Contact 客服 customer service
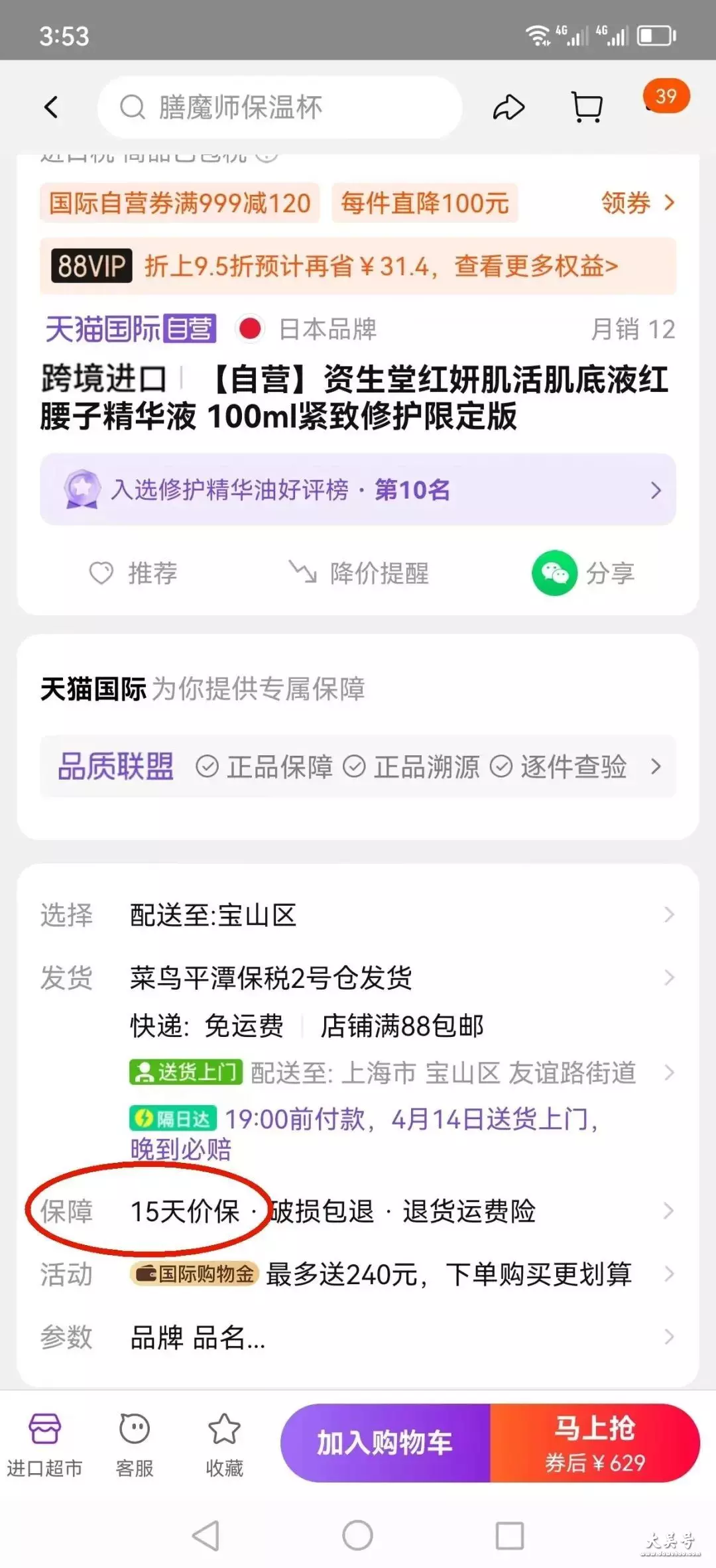 [135, 1445]
